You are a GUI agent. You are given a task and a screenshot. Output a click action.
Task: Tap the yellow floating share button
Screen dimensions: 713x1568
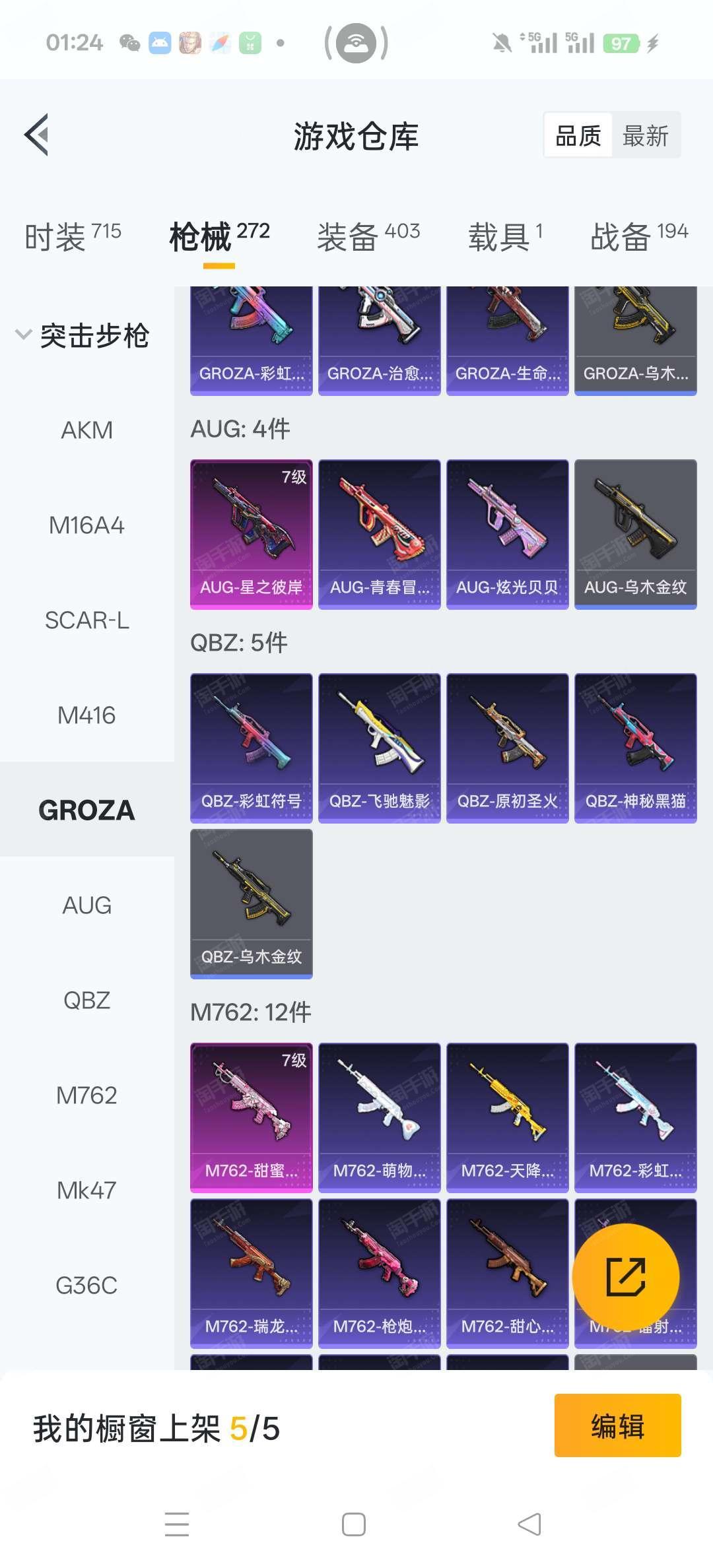tap(625, 1277)
